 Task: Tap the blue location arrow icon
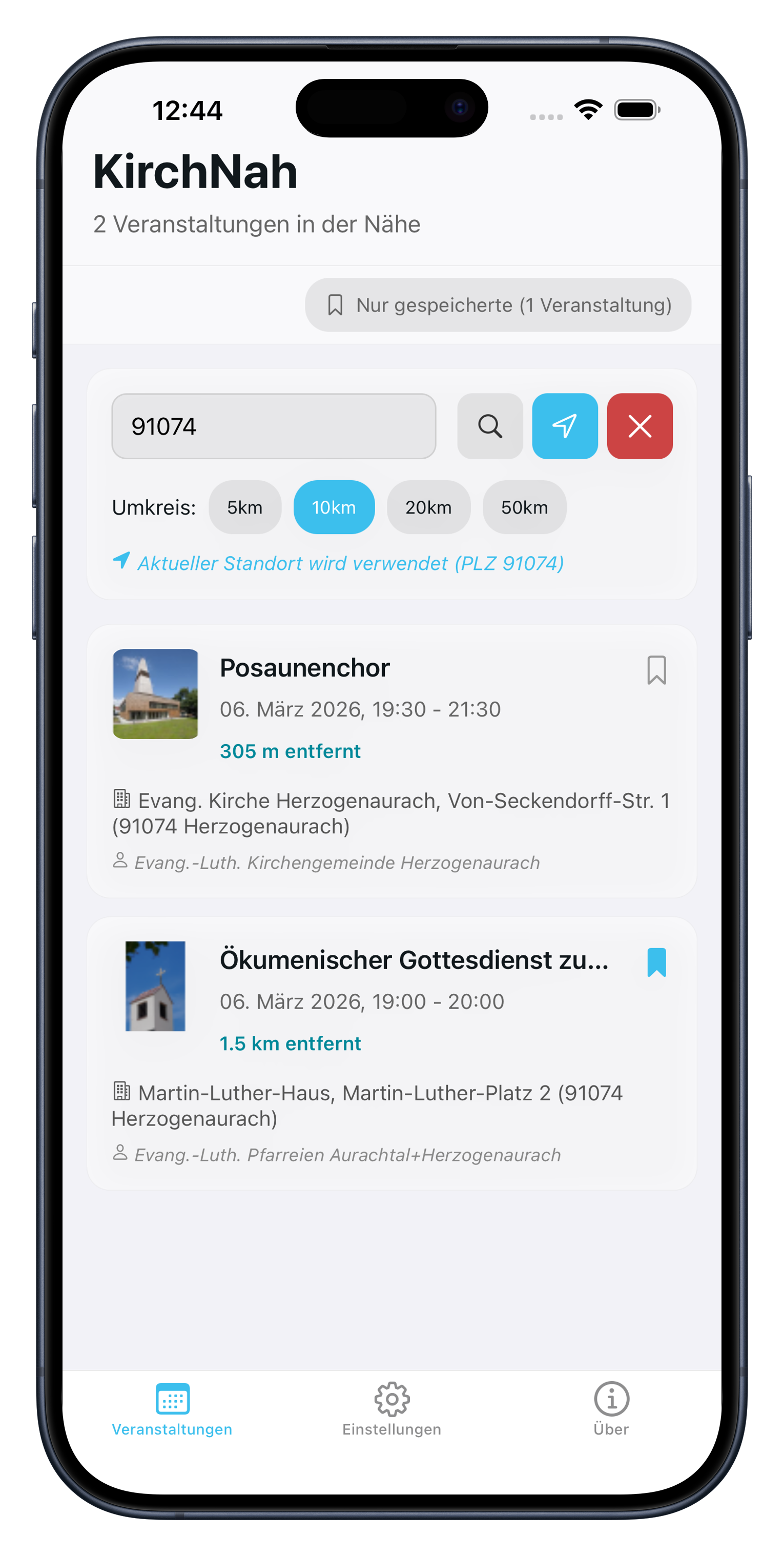565,426
